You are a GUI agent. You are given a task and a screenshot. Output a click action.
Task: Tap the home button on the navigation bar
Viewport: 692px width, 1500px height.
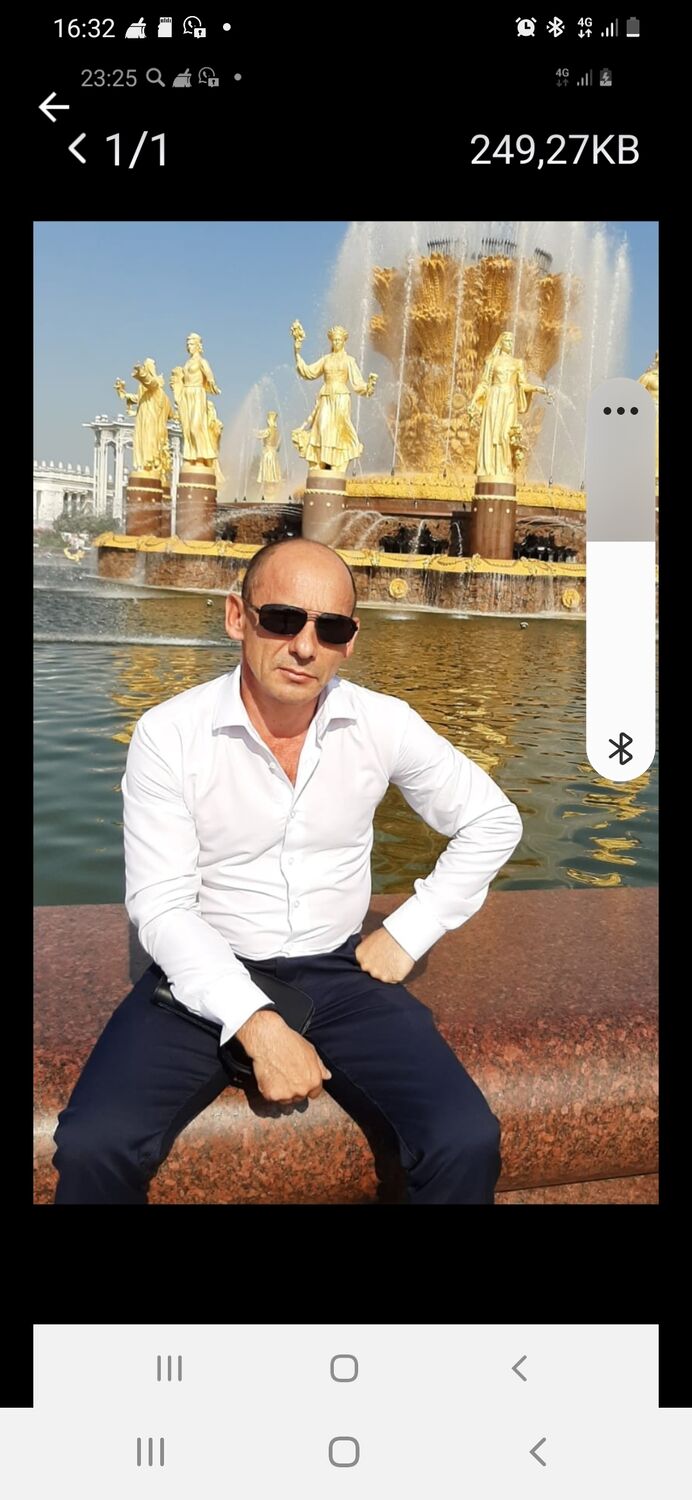pos(344,1451)
